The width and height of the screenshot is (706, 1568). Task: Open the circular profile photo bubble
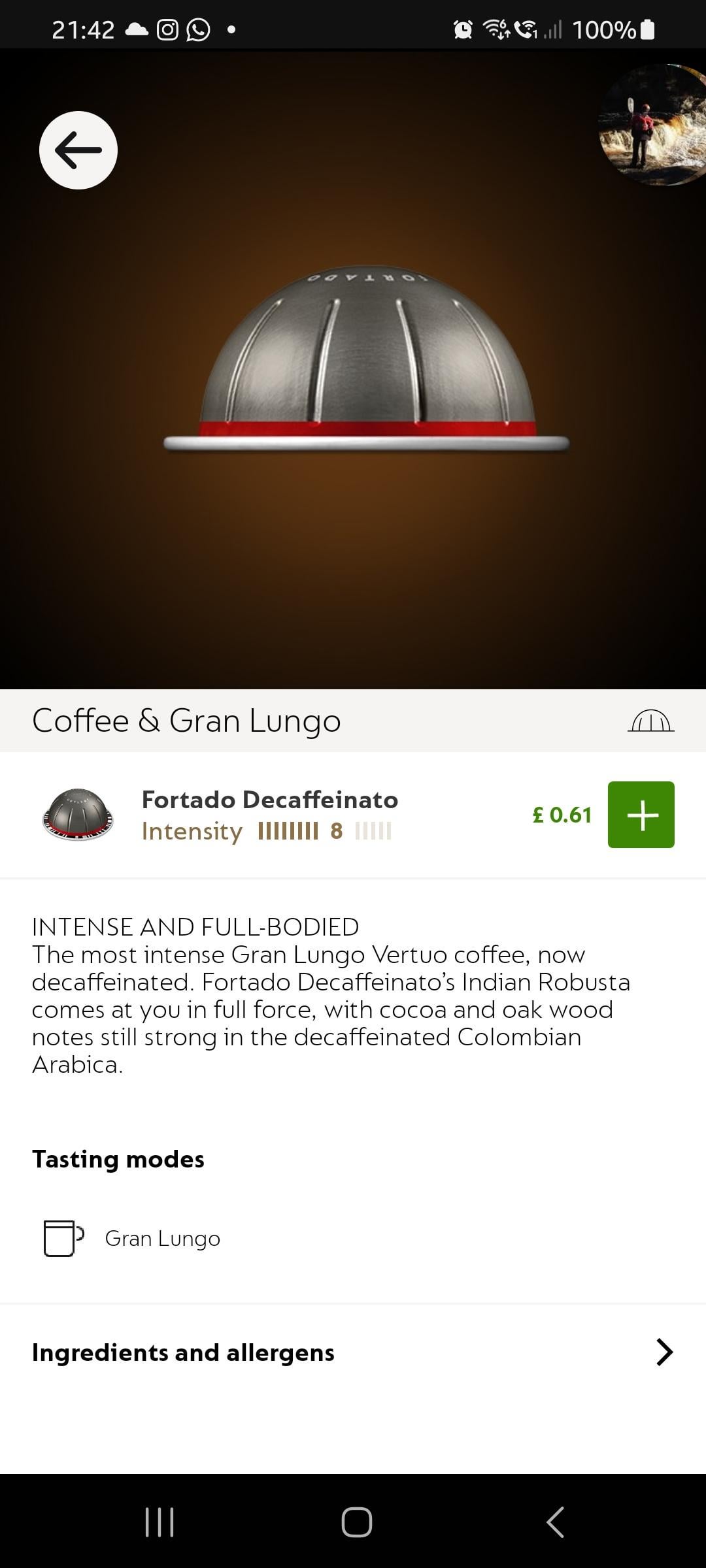[x=654, y=125]
